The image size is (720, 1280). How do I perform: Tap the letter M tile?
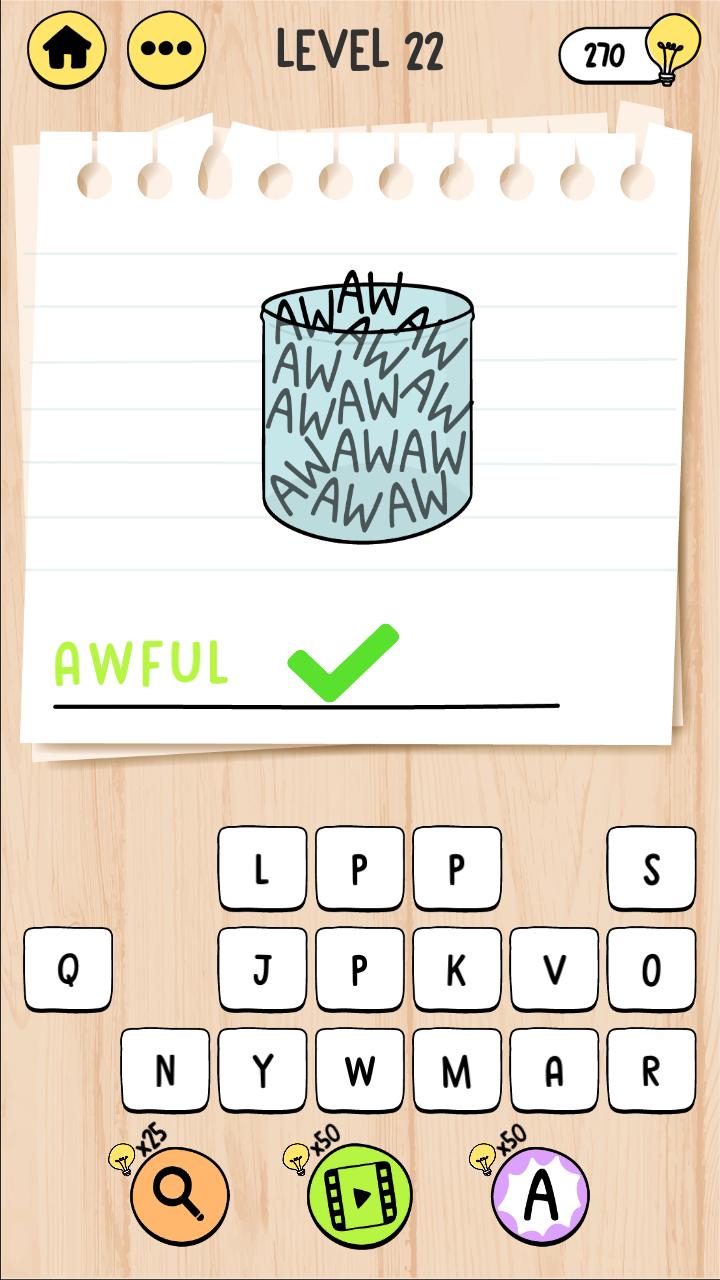456,1070
